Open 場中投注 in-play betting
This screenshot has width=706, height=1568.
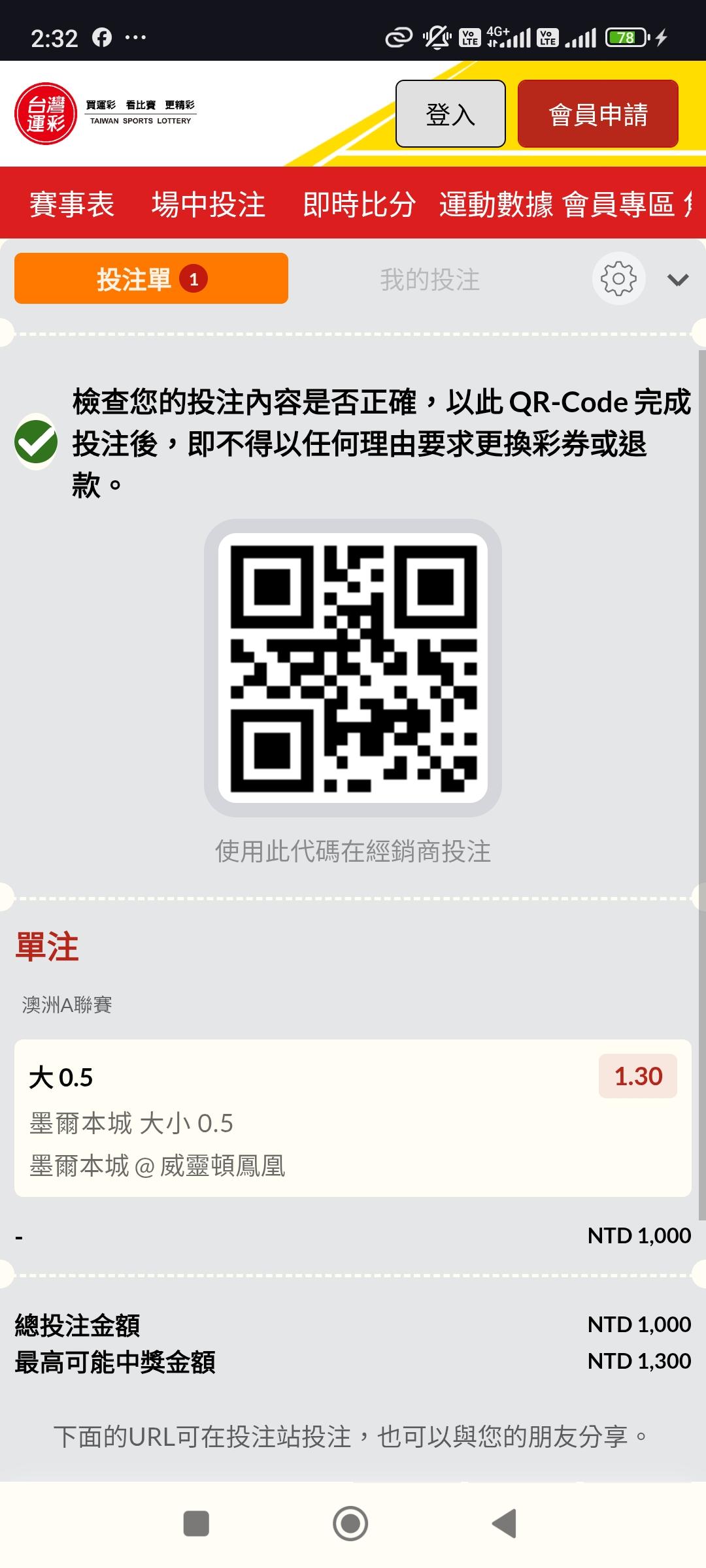tap(209, 204)
